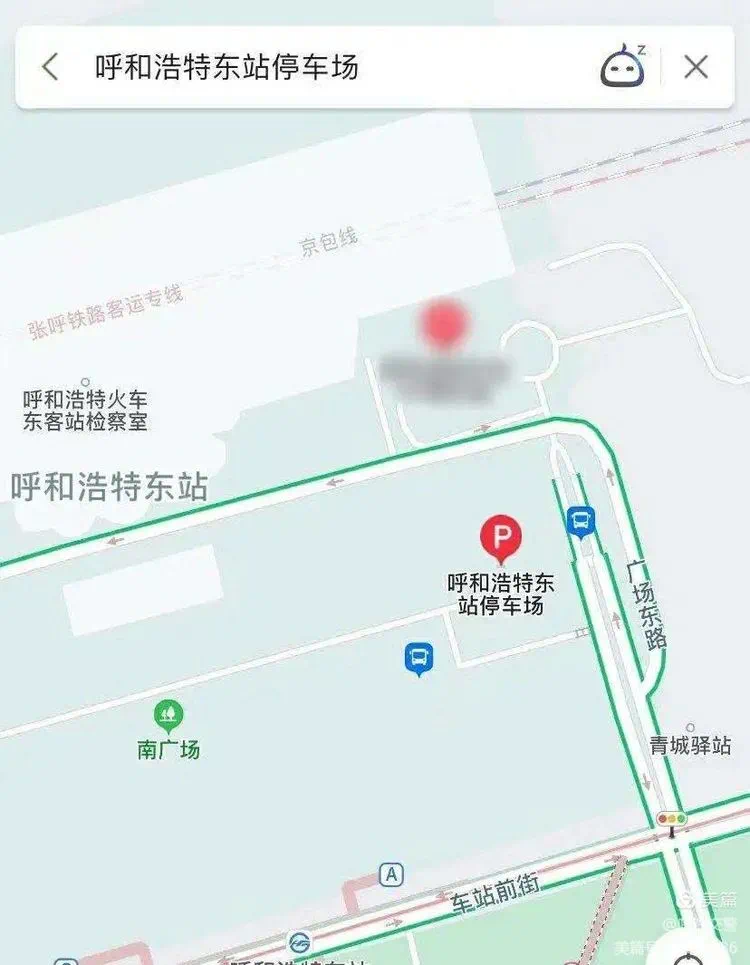The width and height of the screenshot is (750, 965).
Task: Select the 呼和浩特东站停车场 parking marker
Action: (500, 539)
